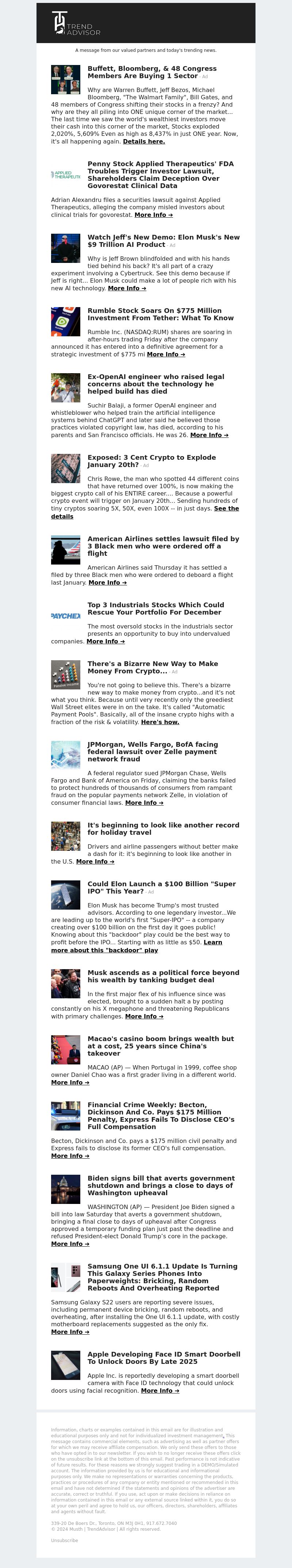Open More Info on record holiday travel
The image size is (292, 1568).
click(95, 862)
